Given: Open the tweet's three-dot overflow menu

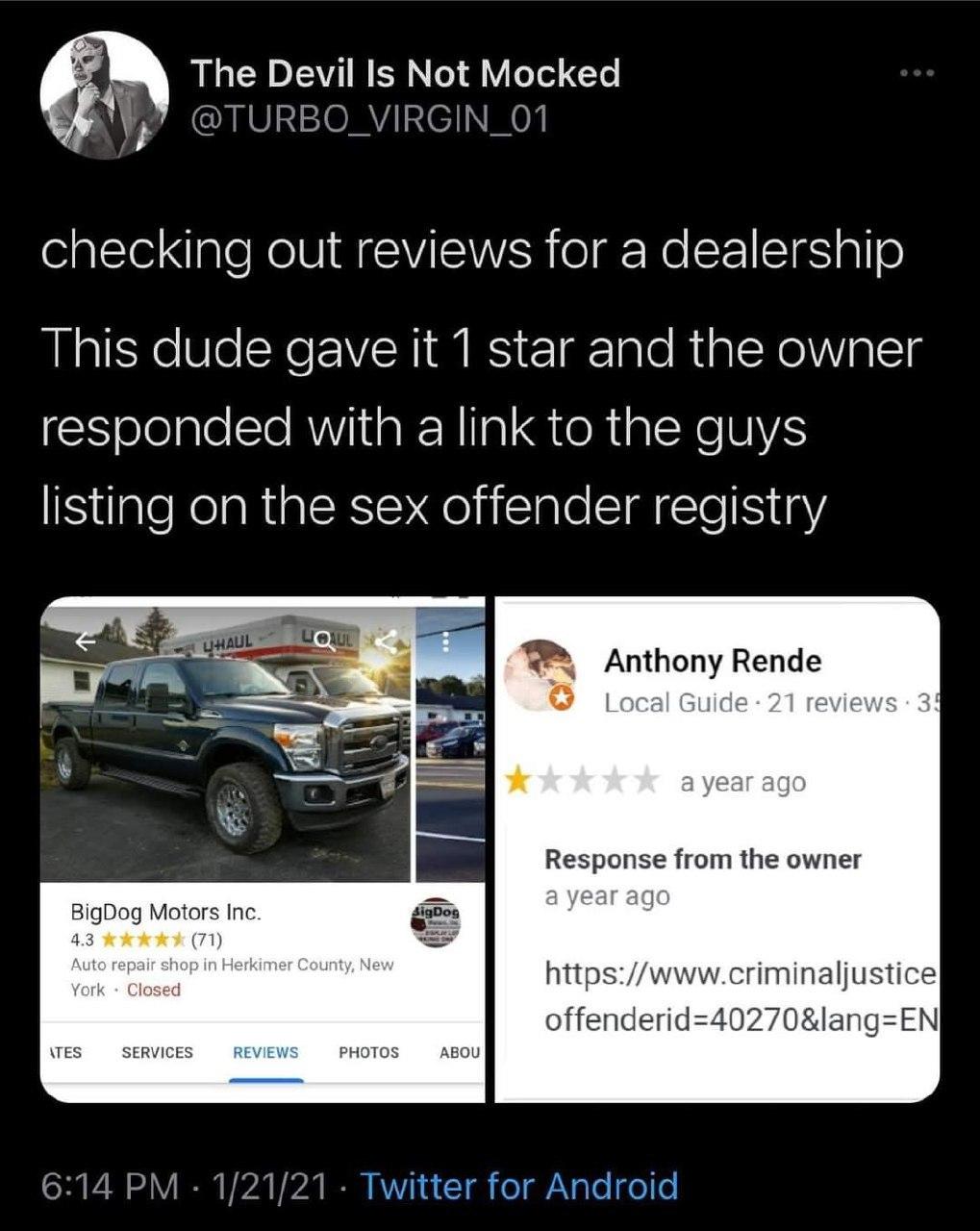Looking at the screenshot, I should 916,74.
